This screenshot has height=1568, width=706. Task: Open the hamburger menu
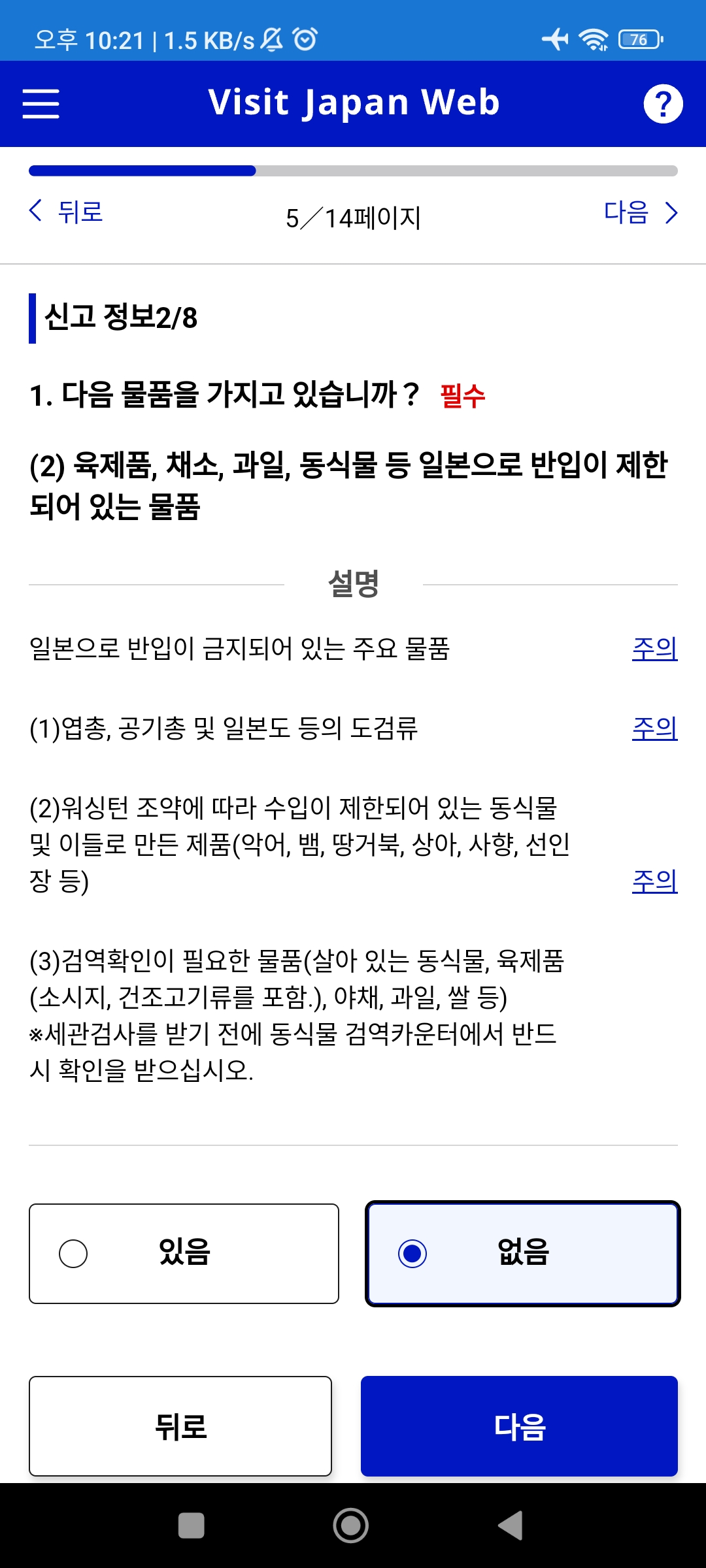pyautogui.click(x=41, y=104)
